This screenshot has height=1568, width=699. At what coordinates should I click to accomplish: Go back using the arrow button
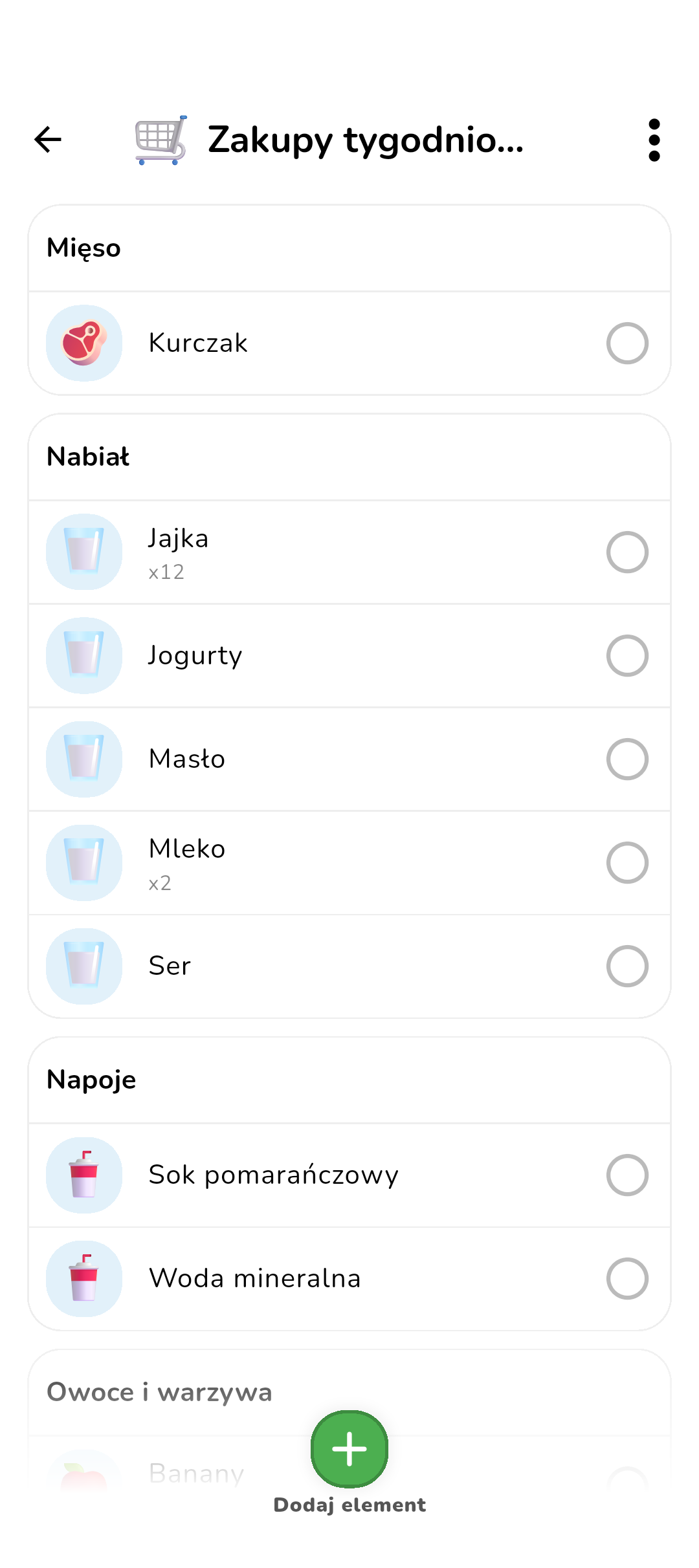click(47, 139)
